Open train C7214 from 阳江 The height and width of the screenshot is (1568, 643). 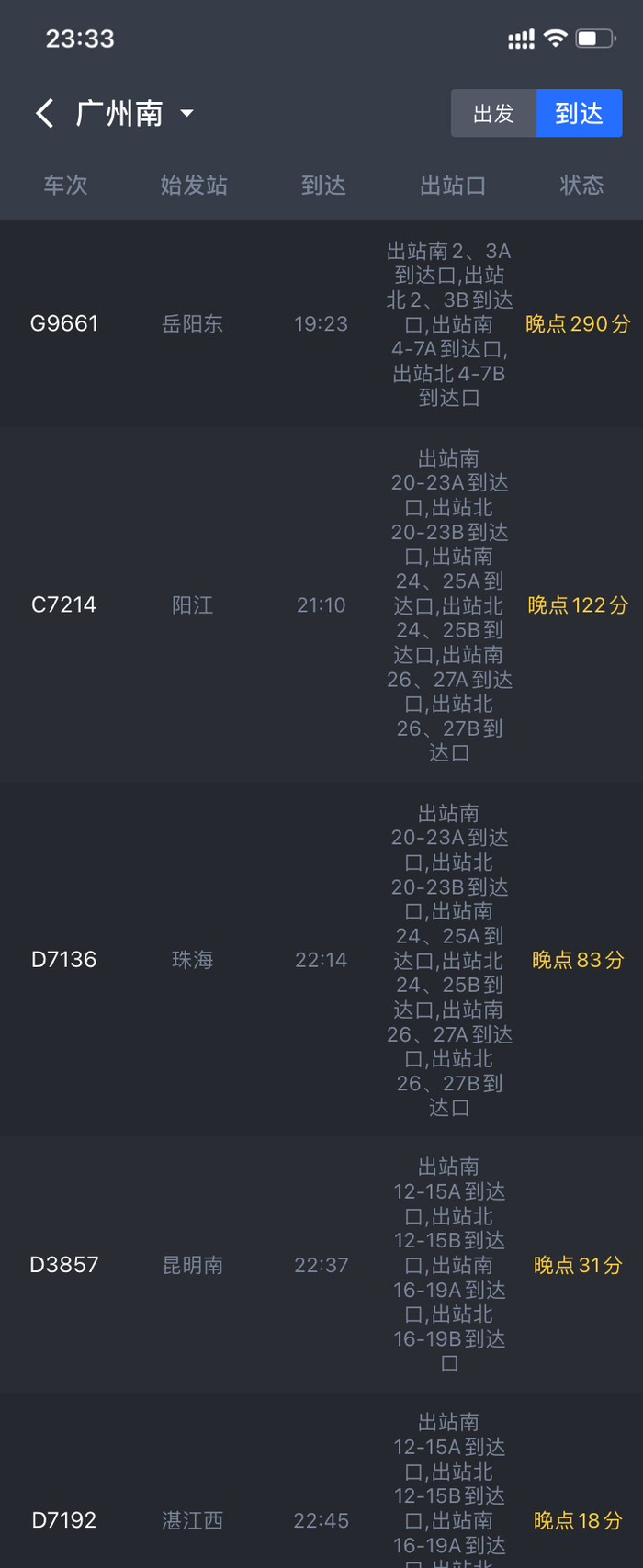[x=64, y=604]
